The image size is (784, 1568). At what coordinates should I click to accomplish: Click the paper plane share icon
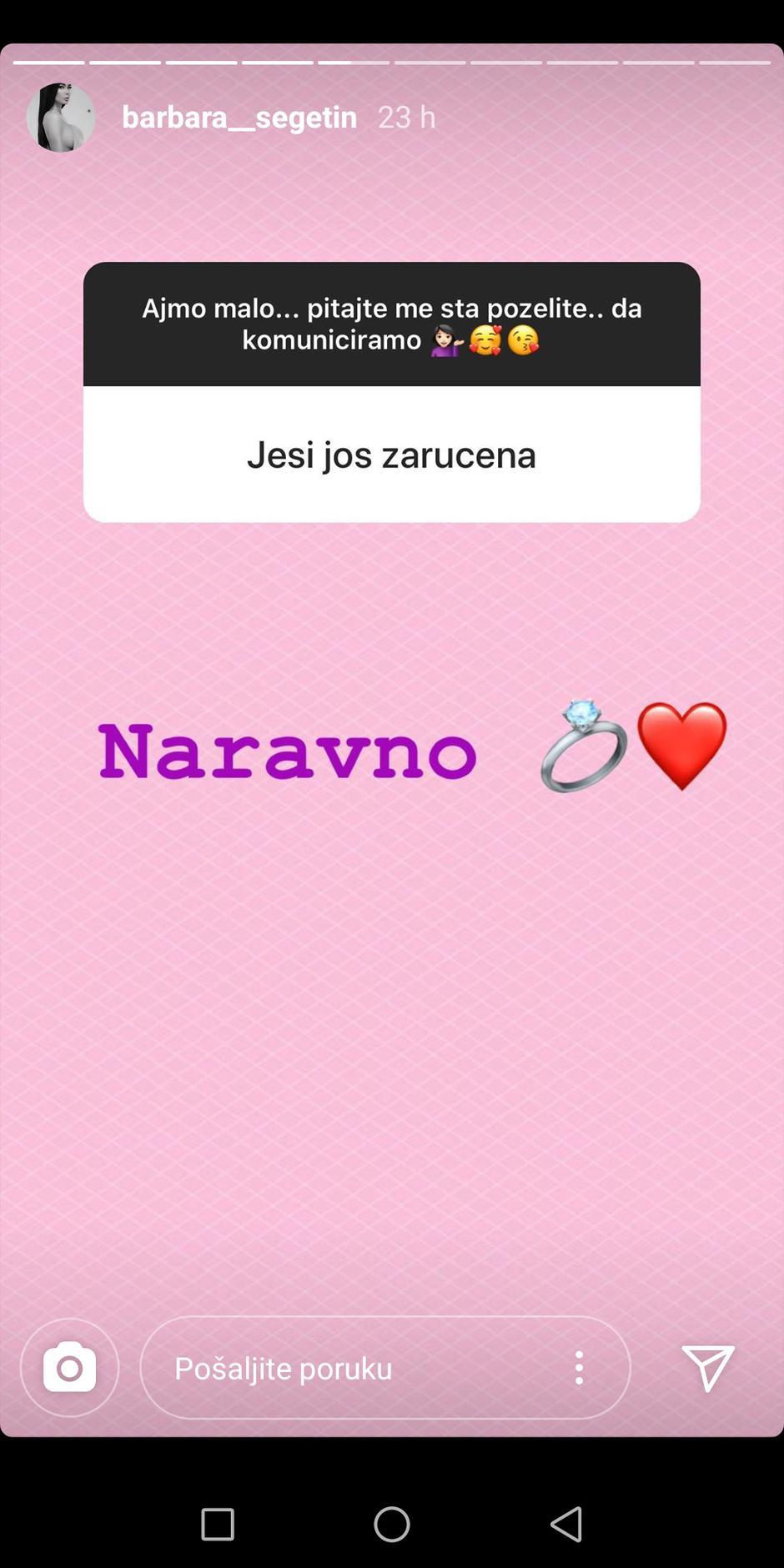(x=707, y=1368)
